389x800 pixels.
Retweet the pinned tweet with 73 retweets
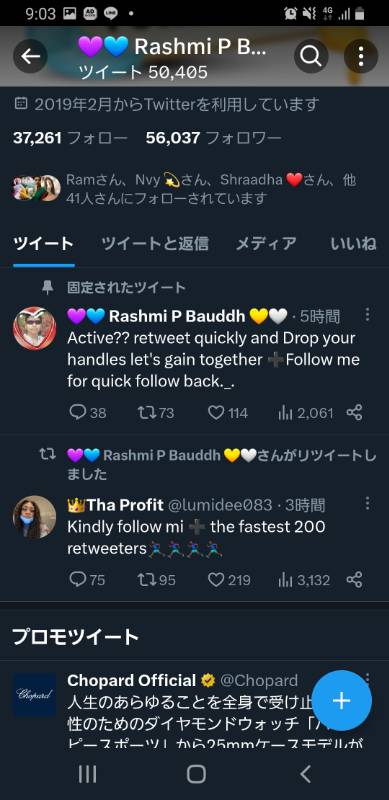point(156,412)
